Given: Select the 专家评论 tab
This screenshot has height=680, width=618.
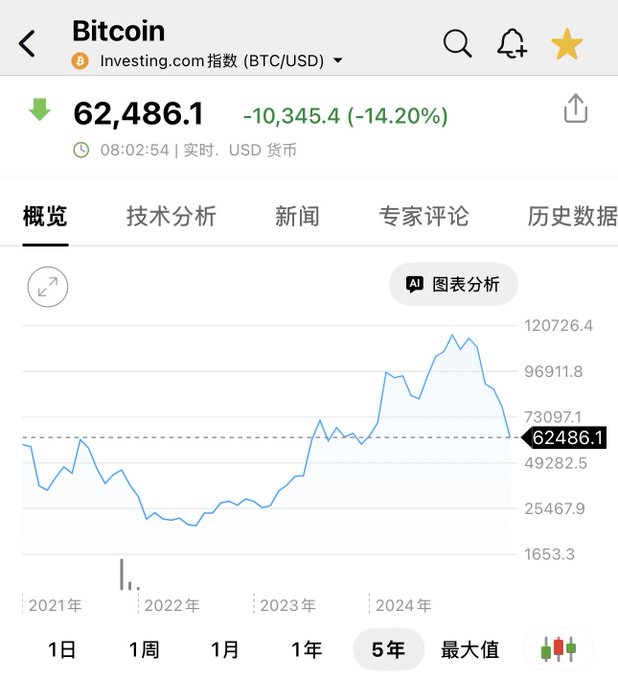Looking at the screenshot, I should [x=424, y=216].
